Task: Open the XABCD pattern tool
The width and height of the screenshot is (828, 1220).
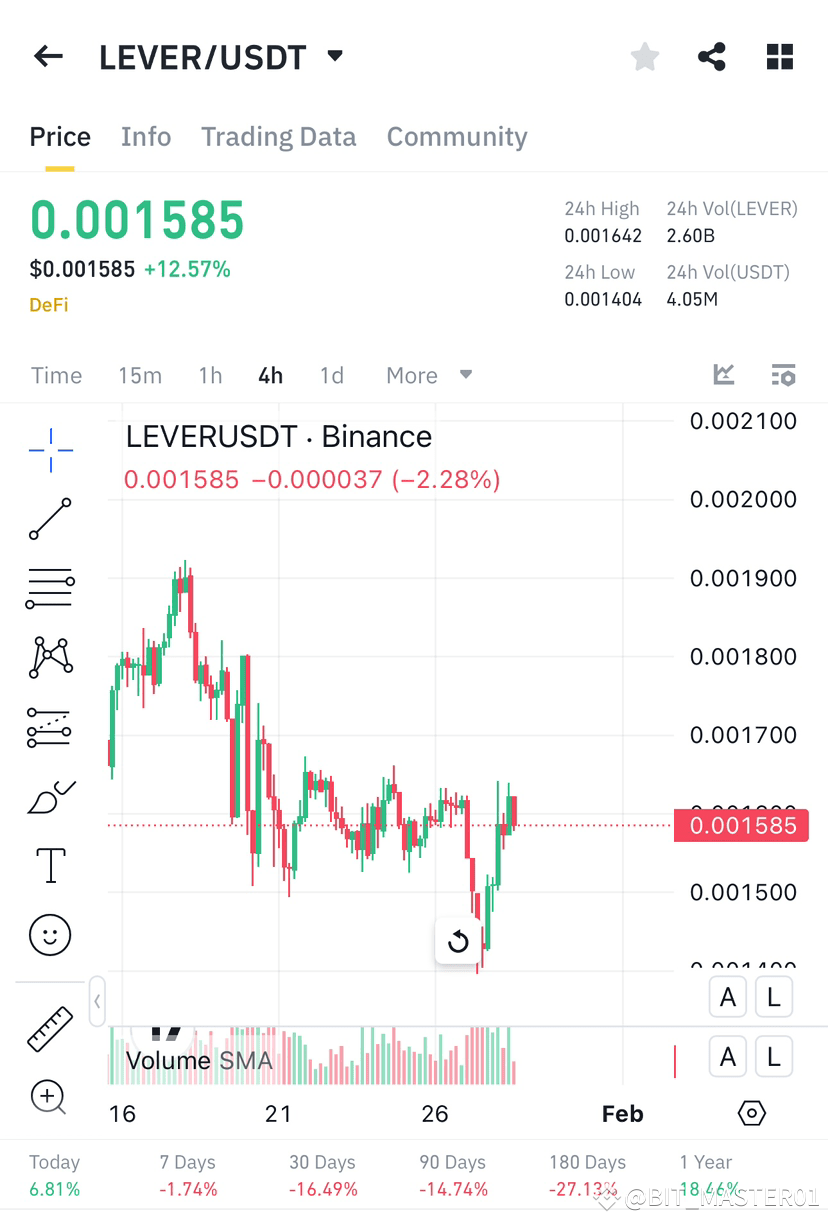Action: (x=50, y=657)
